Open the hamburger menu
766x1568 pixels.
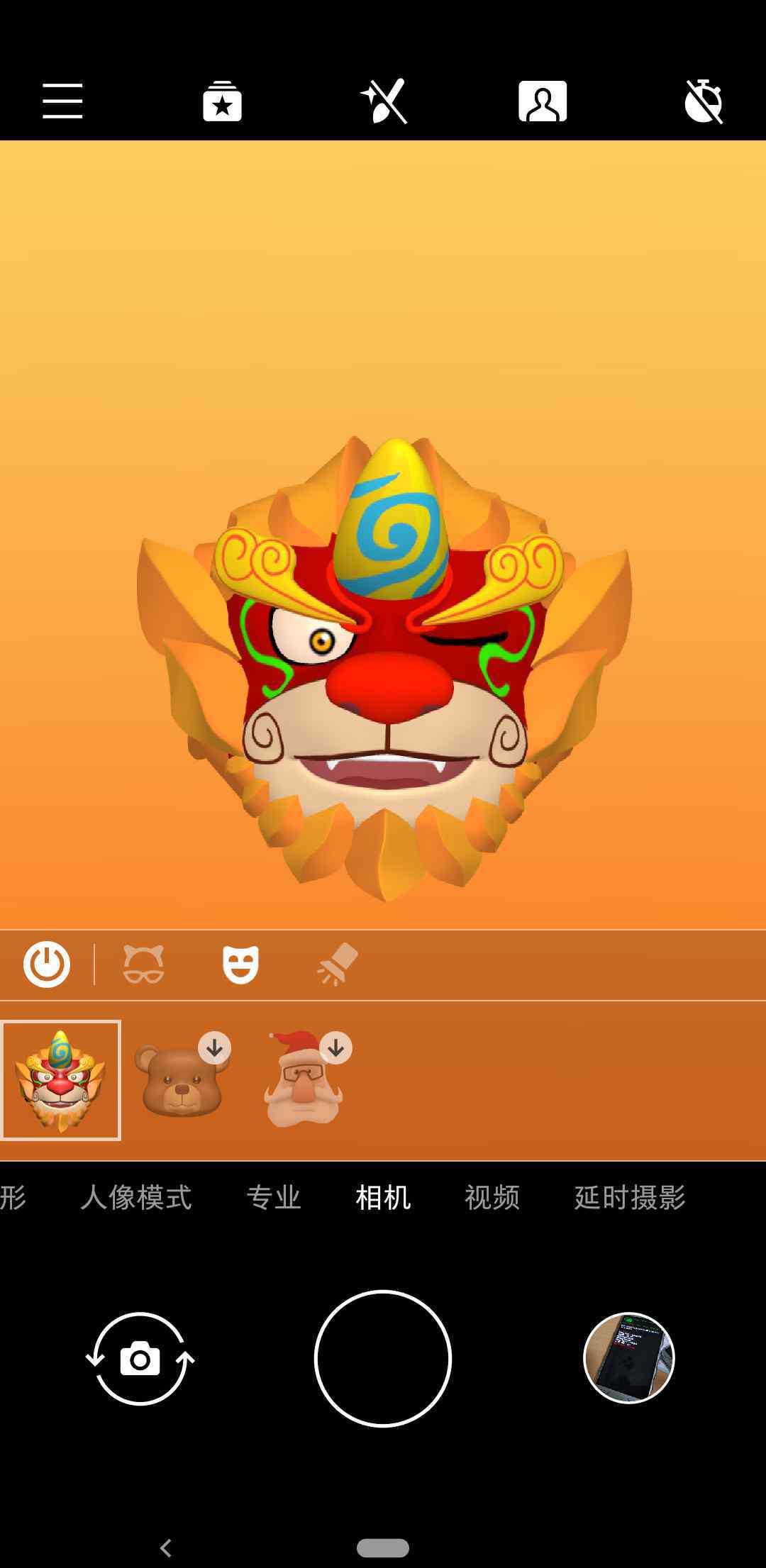pyautogui.click(x=62, y=101)
